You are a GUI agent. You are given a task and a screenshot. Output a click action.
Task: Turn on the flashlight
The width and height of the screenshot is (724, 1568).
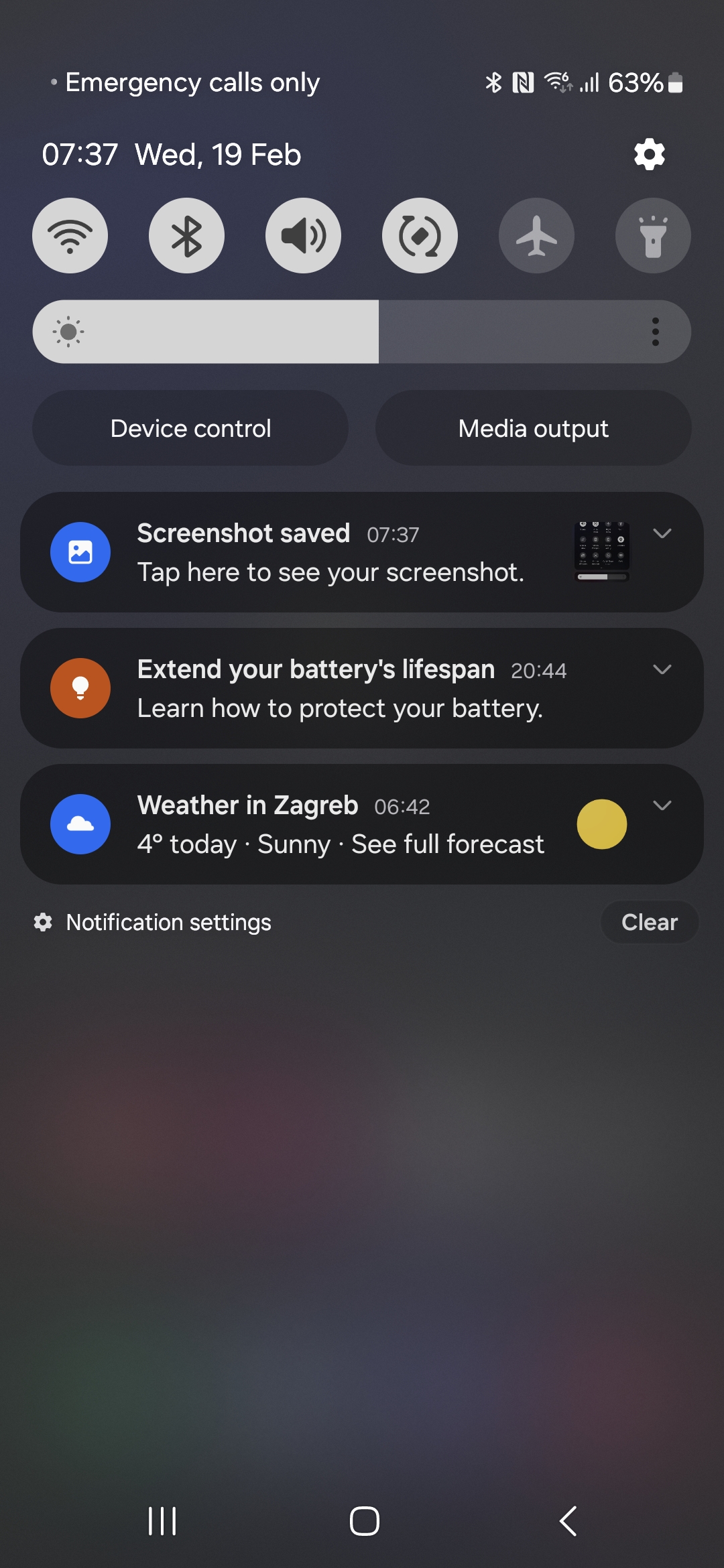(653, 235)
